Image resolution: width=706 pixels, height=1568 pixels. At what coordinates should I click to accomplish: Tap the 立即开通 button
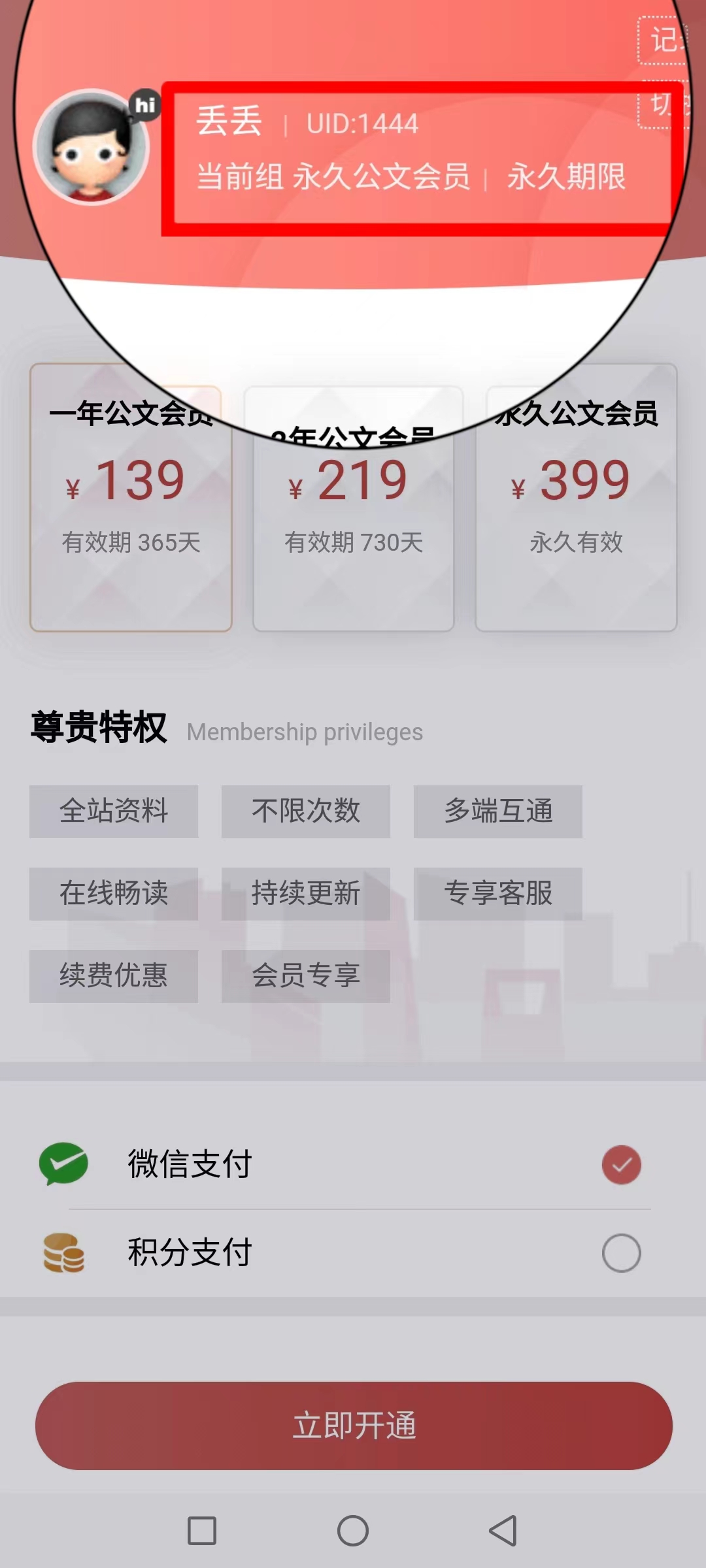pyautogui.click(x=353, y=1426)
